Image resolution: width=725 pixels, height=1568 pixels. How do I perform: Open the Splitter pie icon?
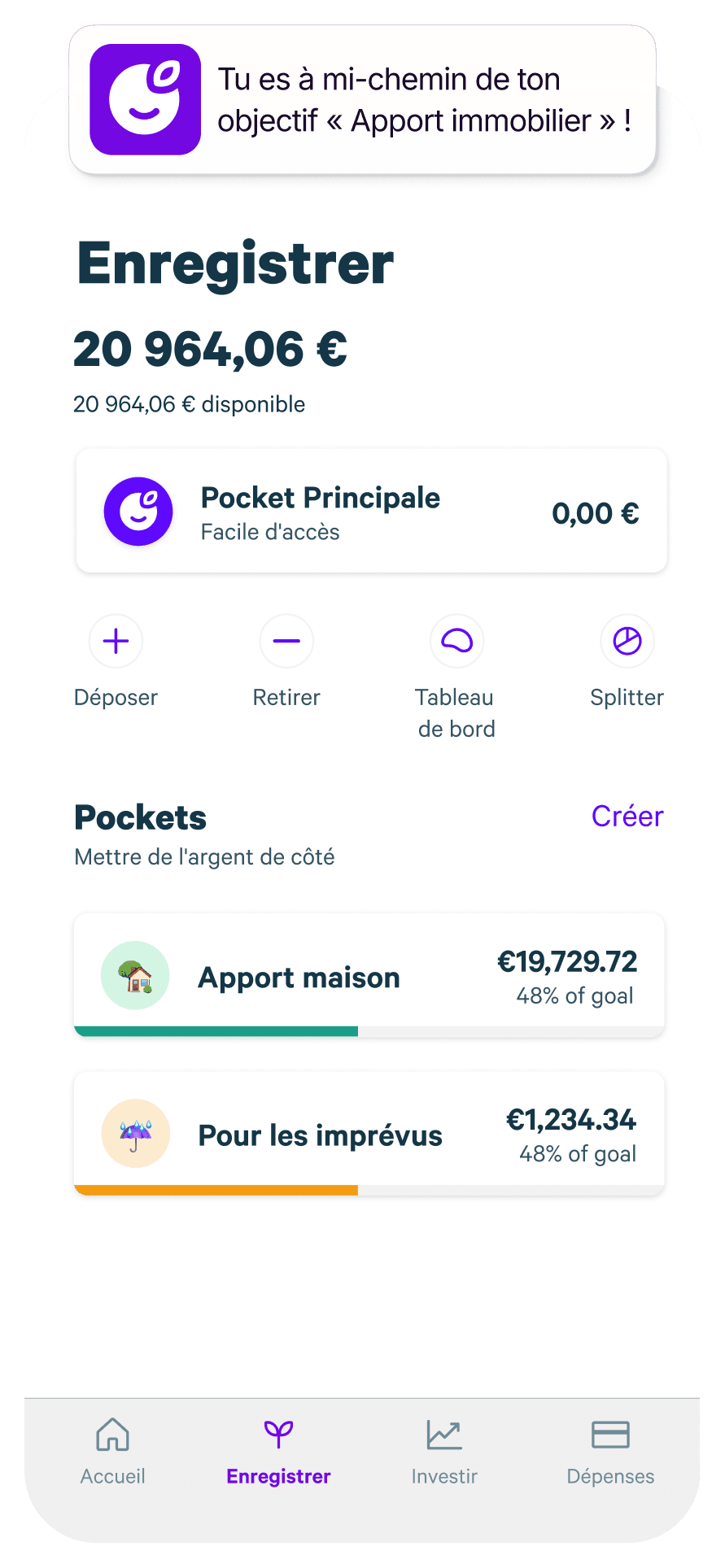627,641
